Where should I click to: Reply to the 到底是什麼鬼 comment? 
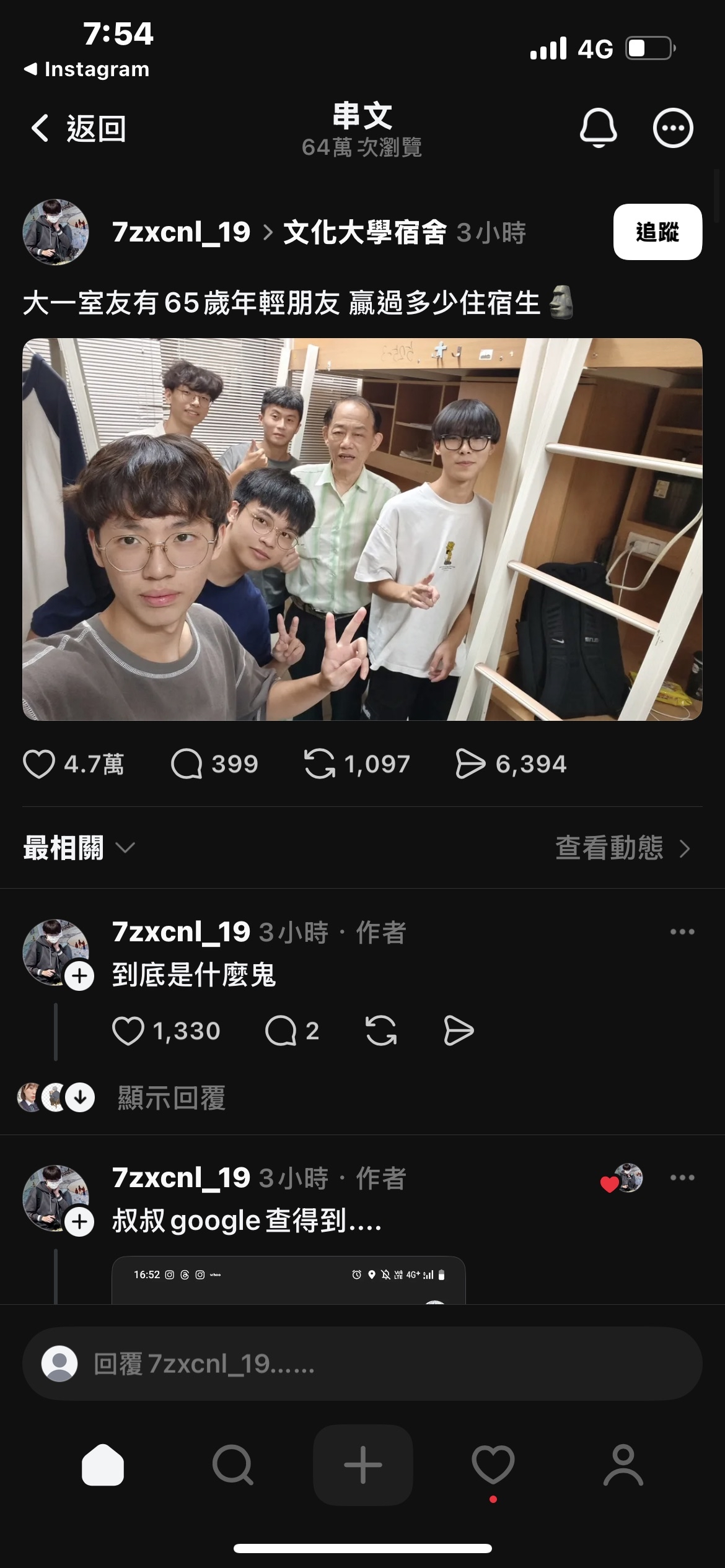281,1031
